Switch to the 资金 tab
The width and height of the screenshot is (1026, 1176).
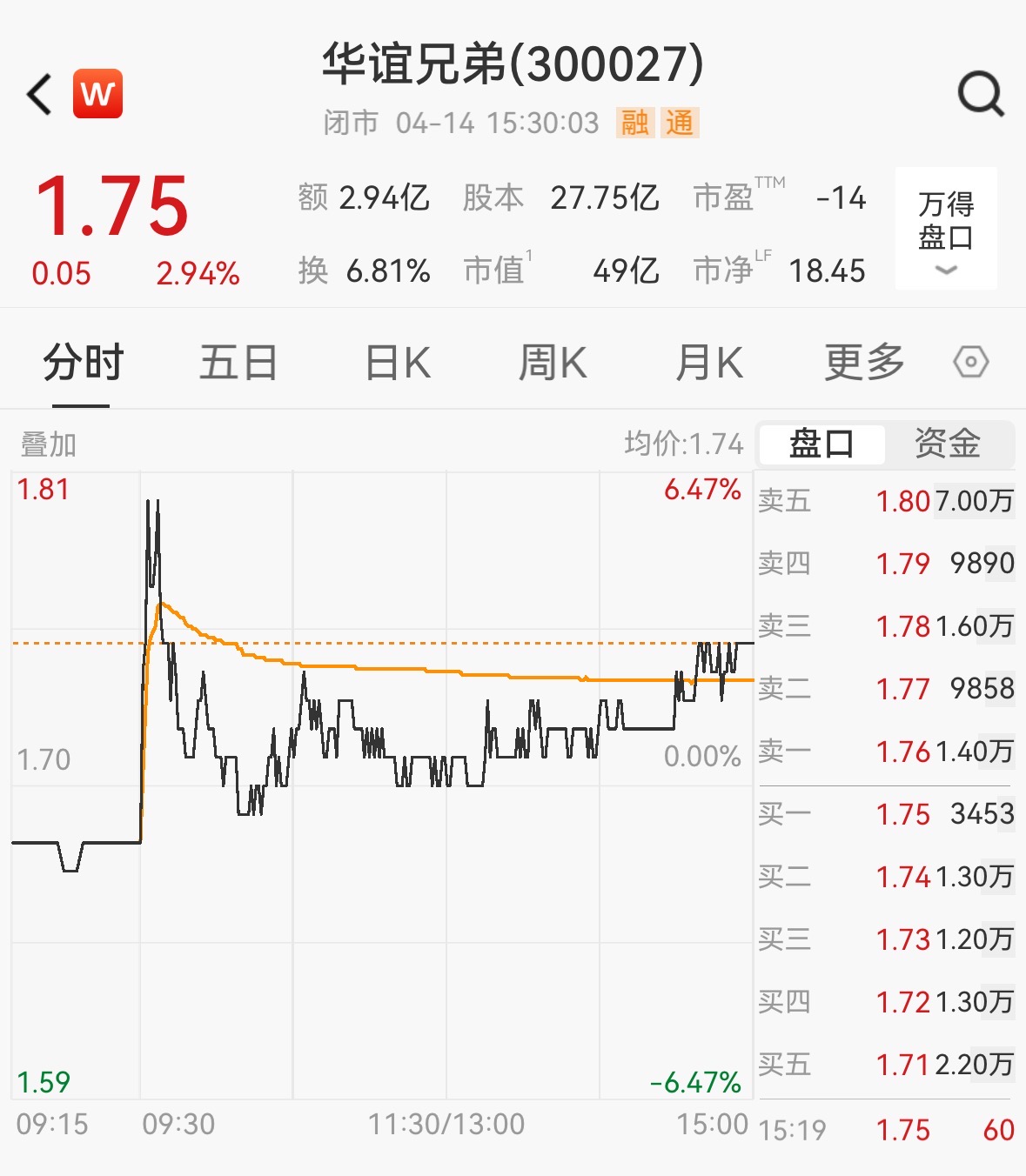tap(948, 444)
